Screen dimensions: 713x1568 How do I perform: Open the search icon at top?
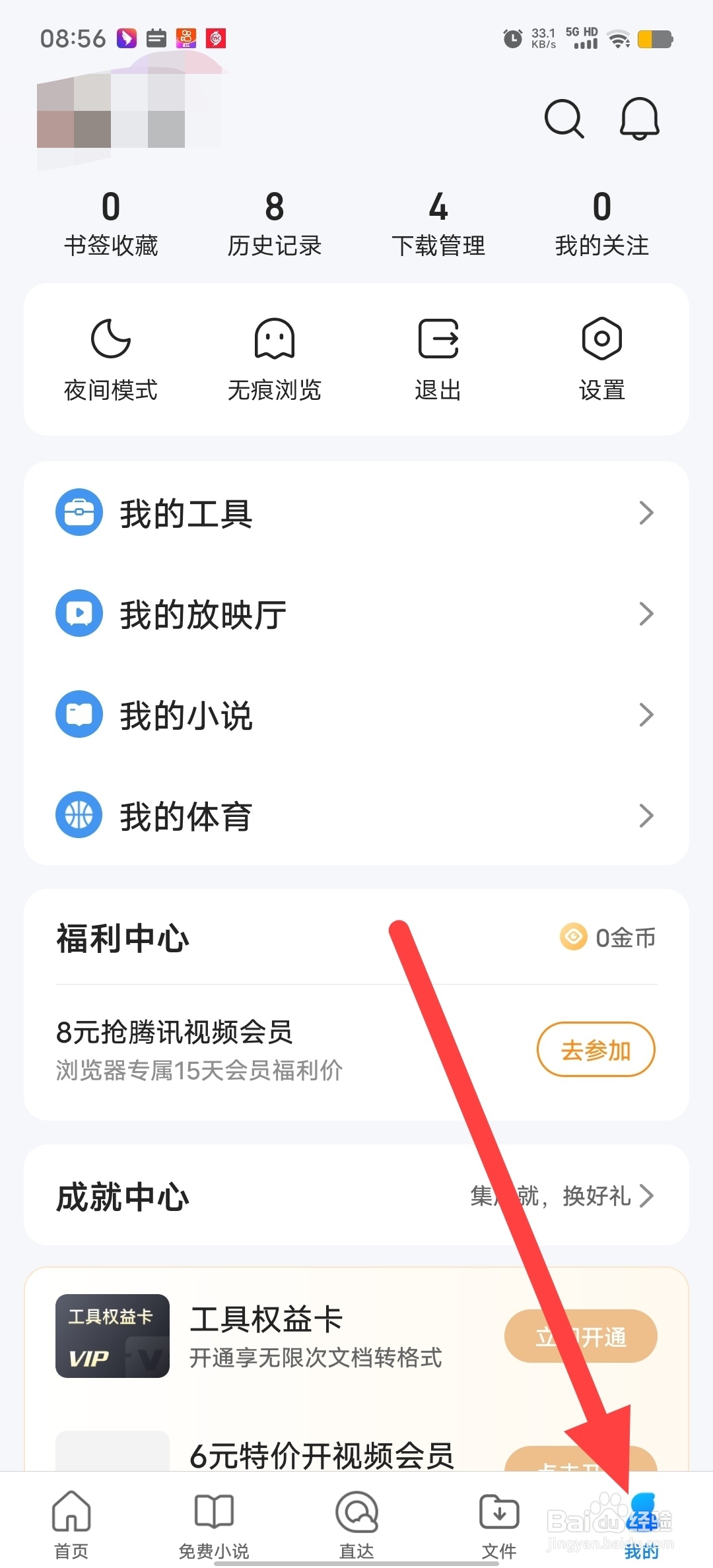pyautogui.click(x=563, y=118)
